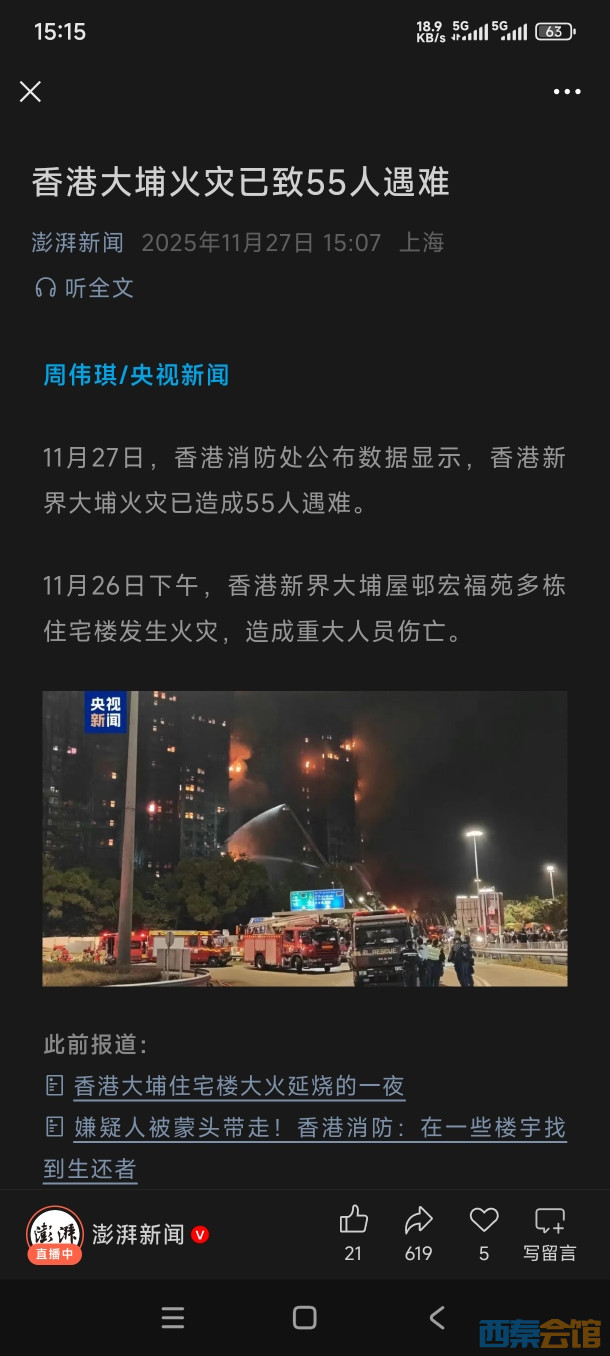Open link 香港大埔住宅楼大火延烧的一夜
The image size is (610, 1356).
[x=239, y=1086]
